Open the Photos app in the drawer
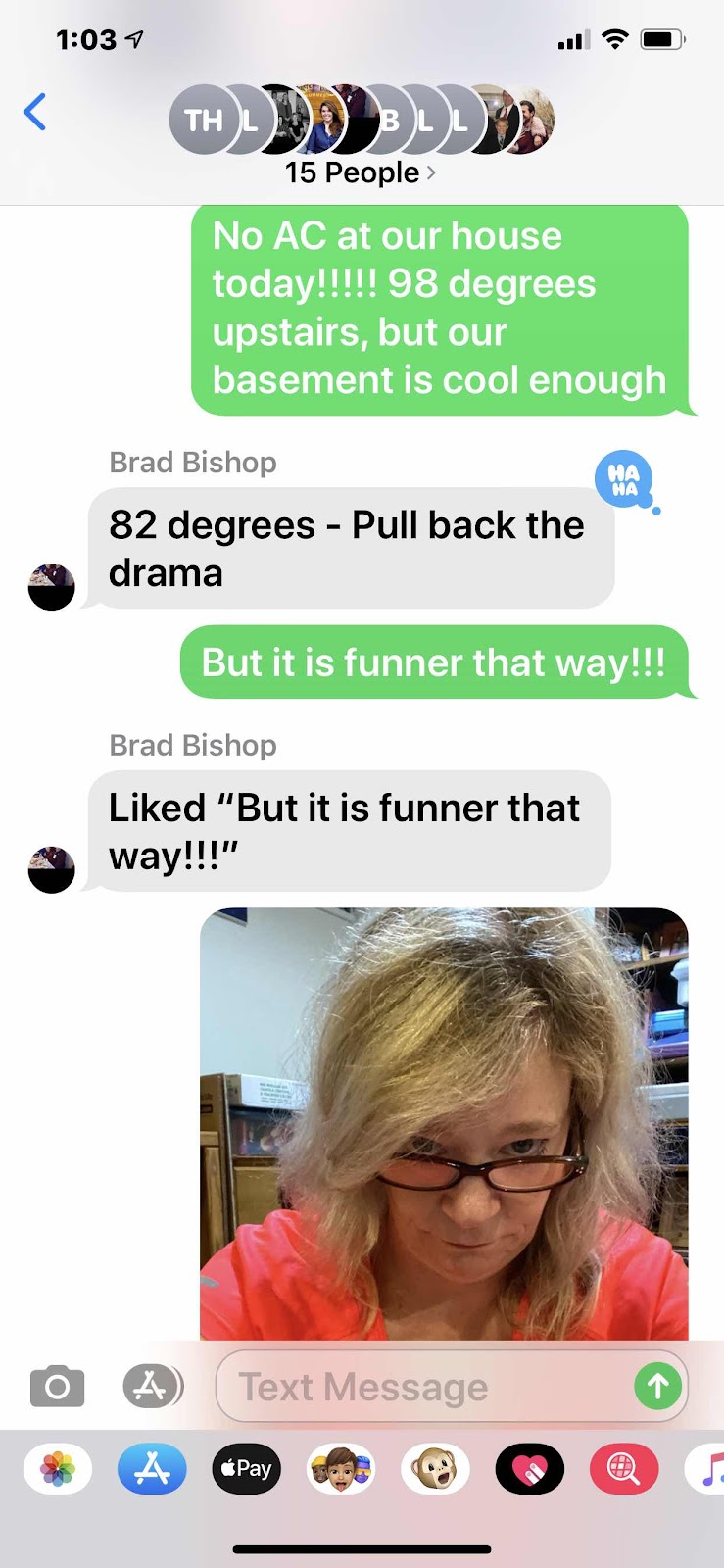 pyautogui.click(x=58, y=1469)
